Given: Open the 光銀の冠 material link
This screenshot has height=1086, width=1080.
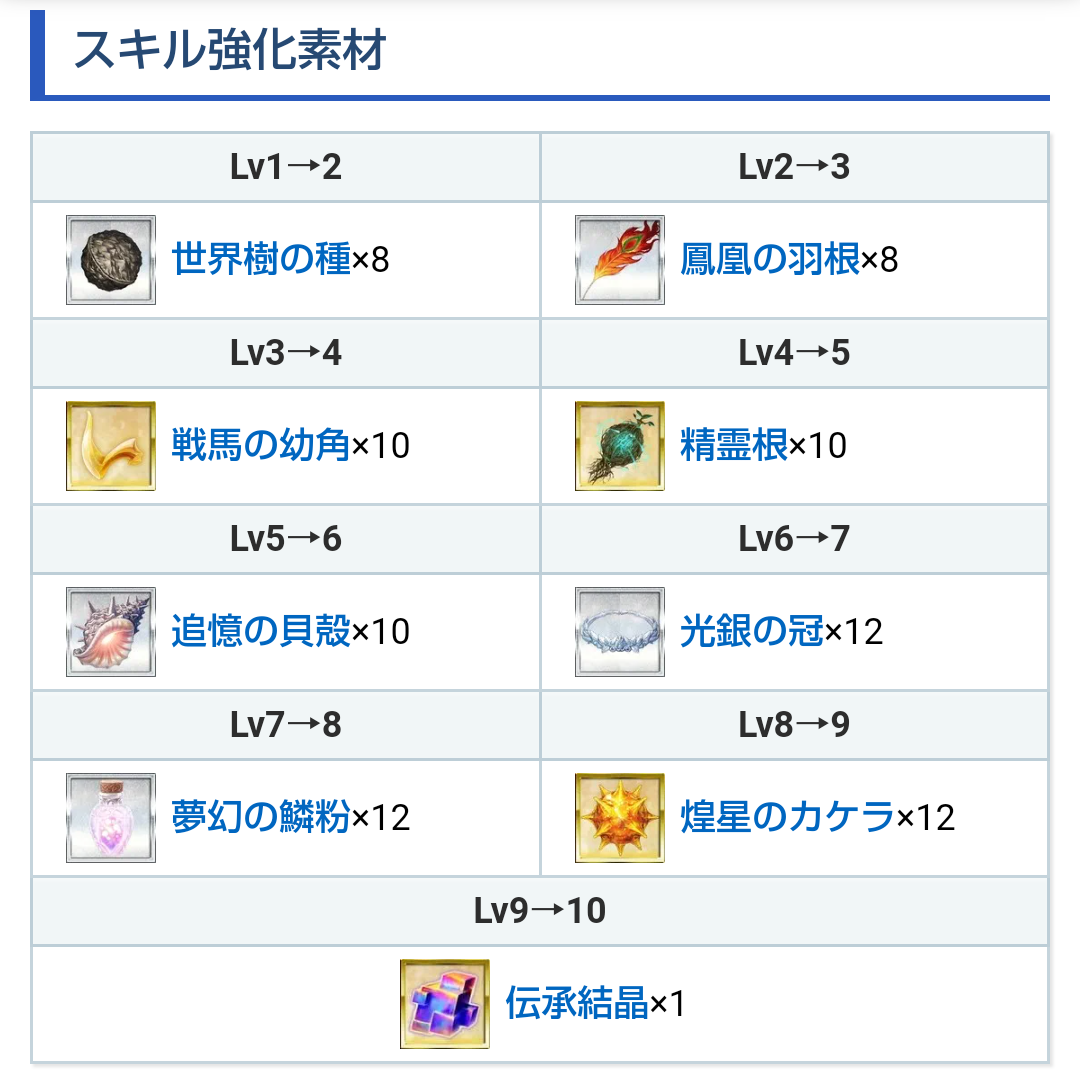Looking at the screenshot, I should tap(752, 632).
